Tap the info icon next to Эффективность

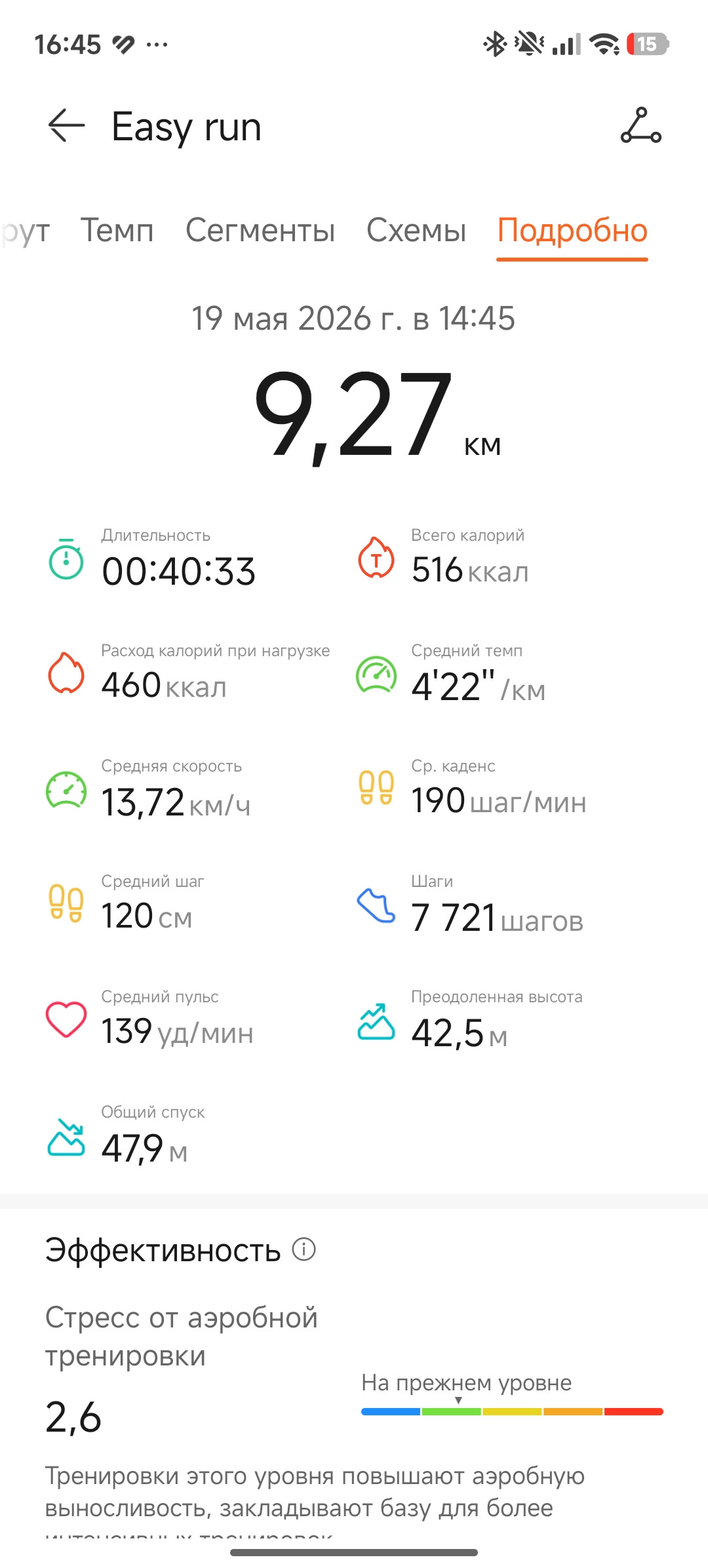tap(304, 1249)
